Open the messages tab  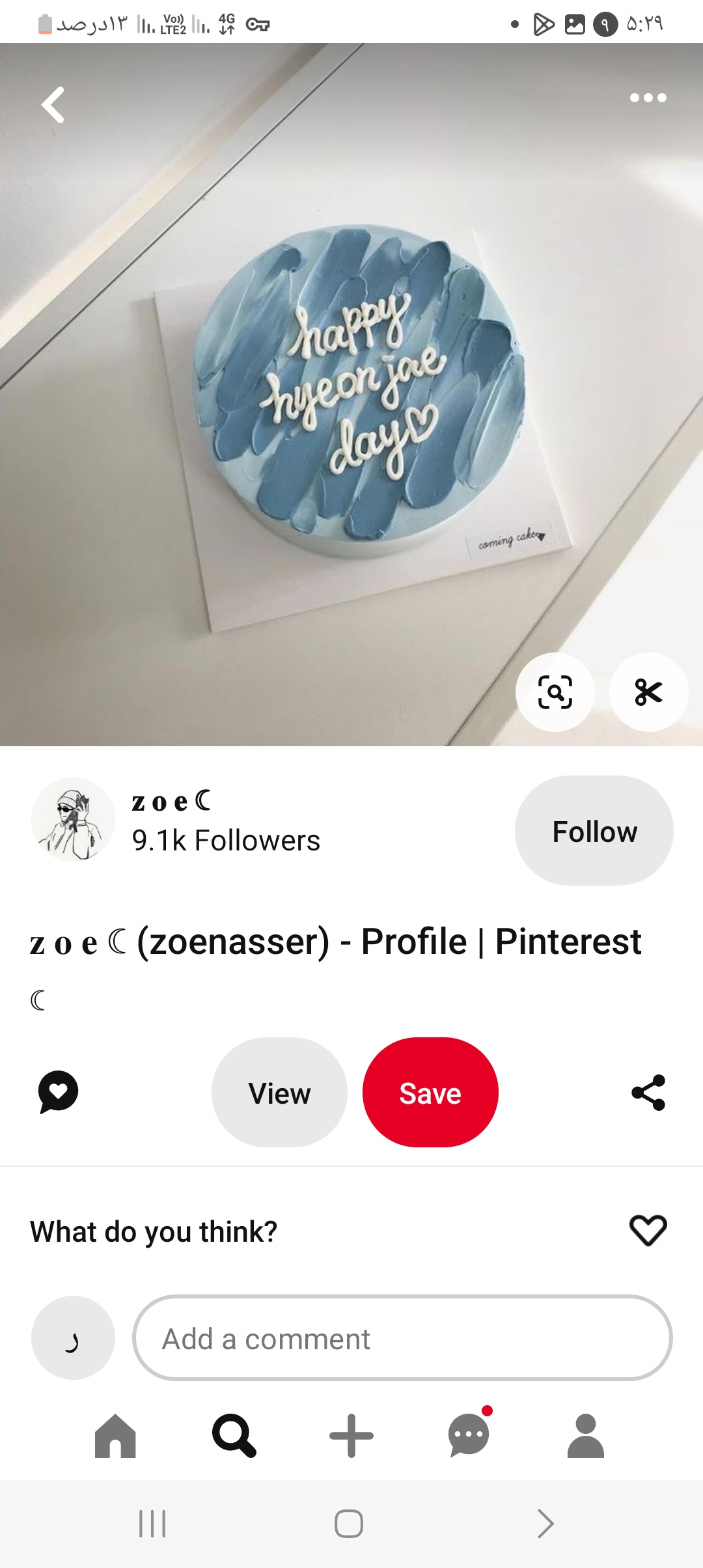tap(469, 1435)
